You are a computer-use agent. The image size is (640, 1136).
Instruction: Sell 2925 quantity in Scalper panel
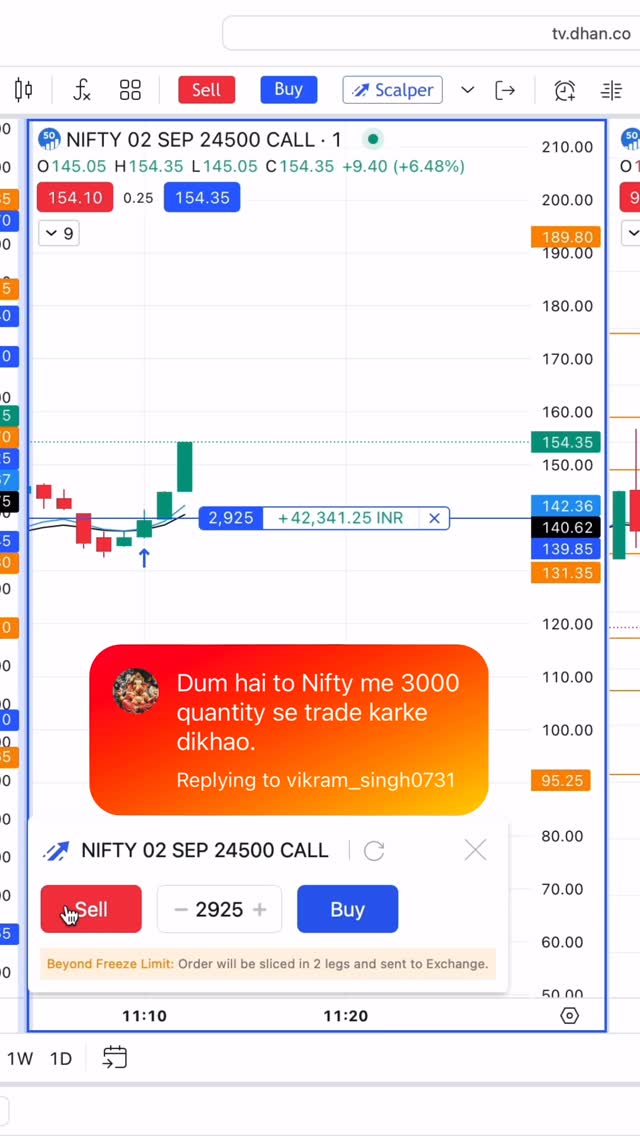tap(91, 909)
